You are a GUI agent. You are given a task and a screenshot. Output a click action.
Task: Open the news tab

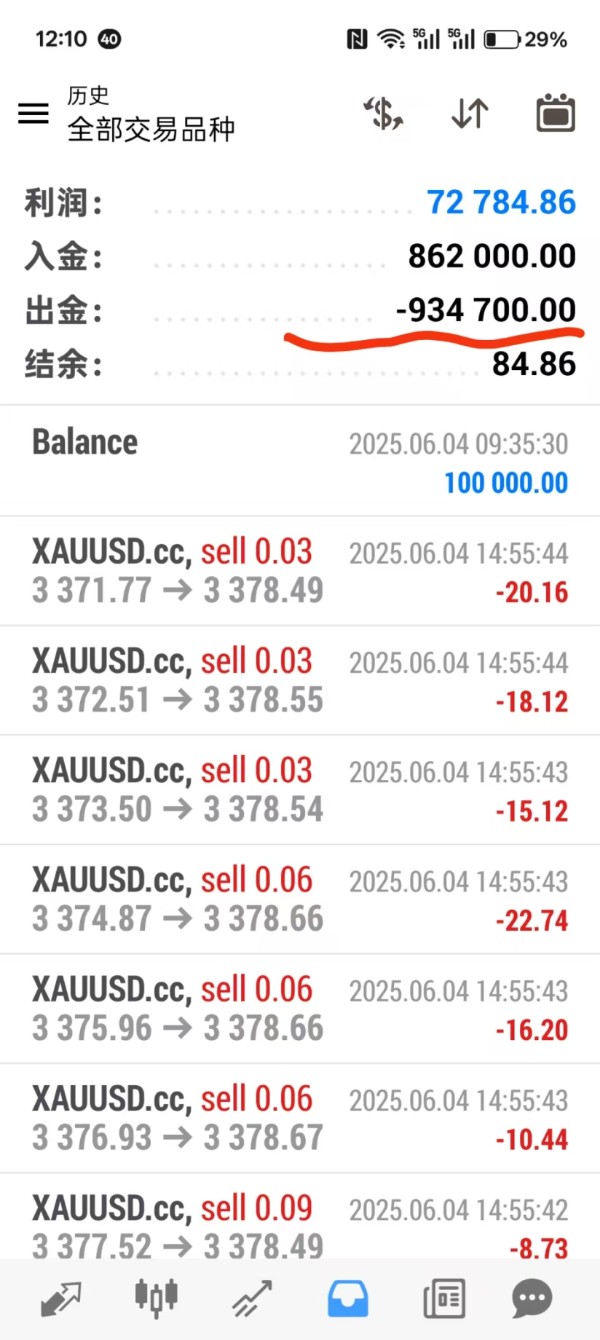443,1298
